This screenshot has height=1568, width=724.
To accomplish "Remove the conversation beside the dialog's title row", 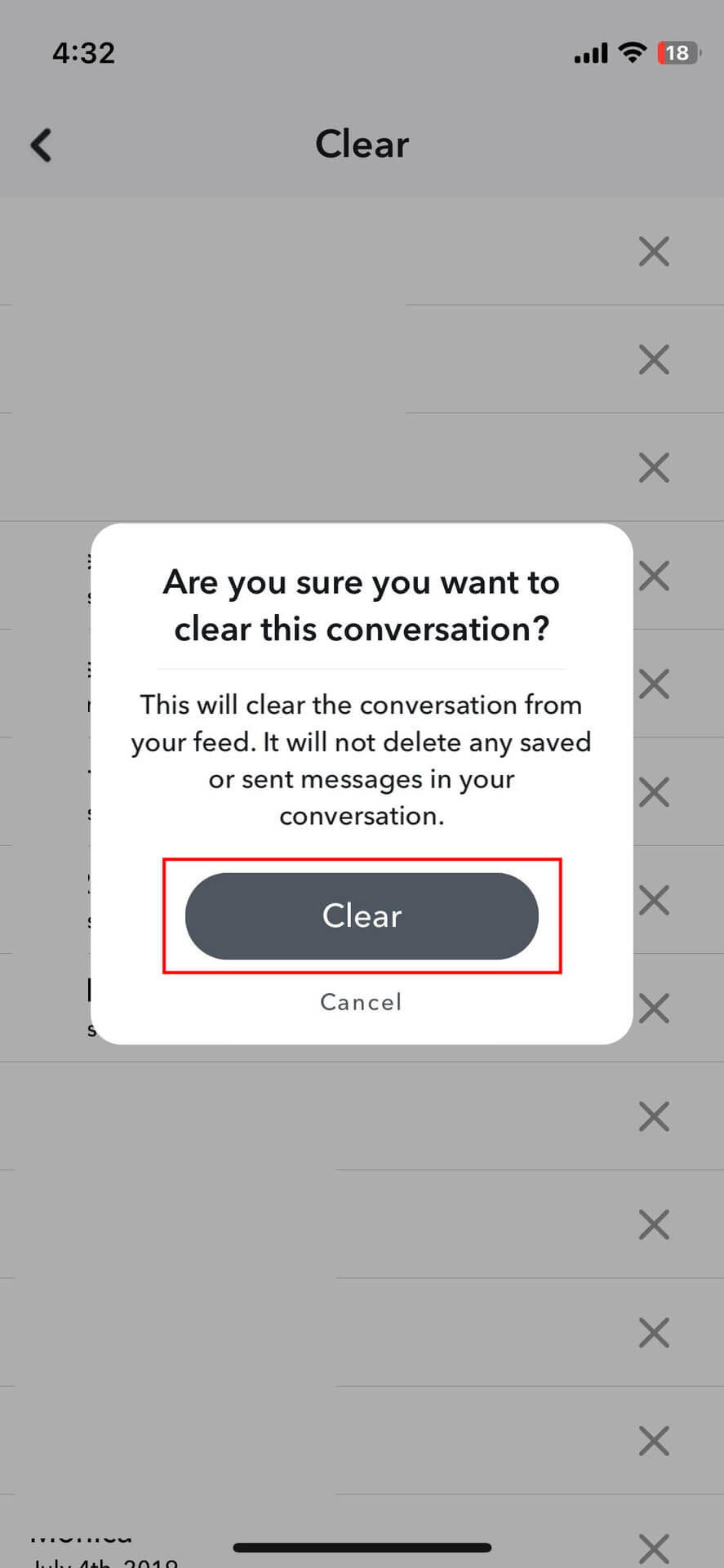I will (x=653, y=576).
